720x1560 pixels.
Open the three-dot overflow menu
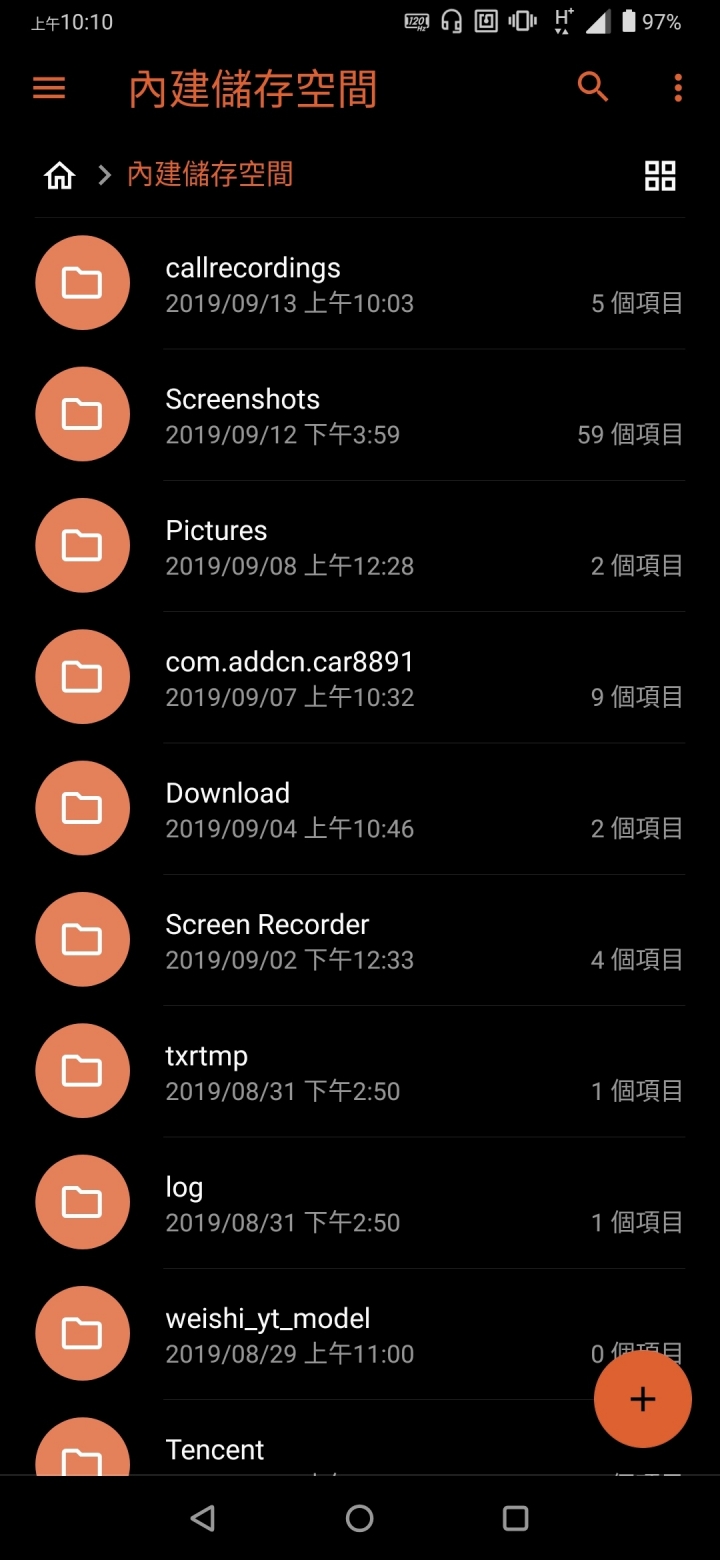(678, 88)
